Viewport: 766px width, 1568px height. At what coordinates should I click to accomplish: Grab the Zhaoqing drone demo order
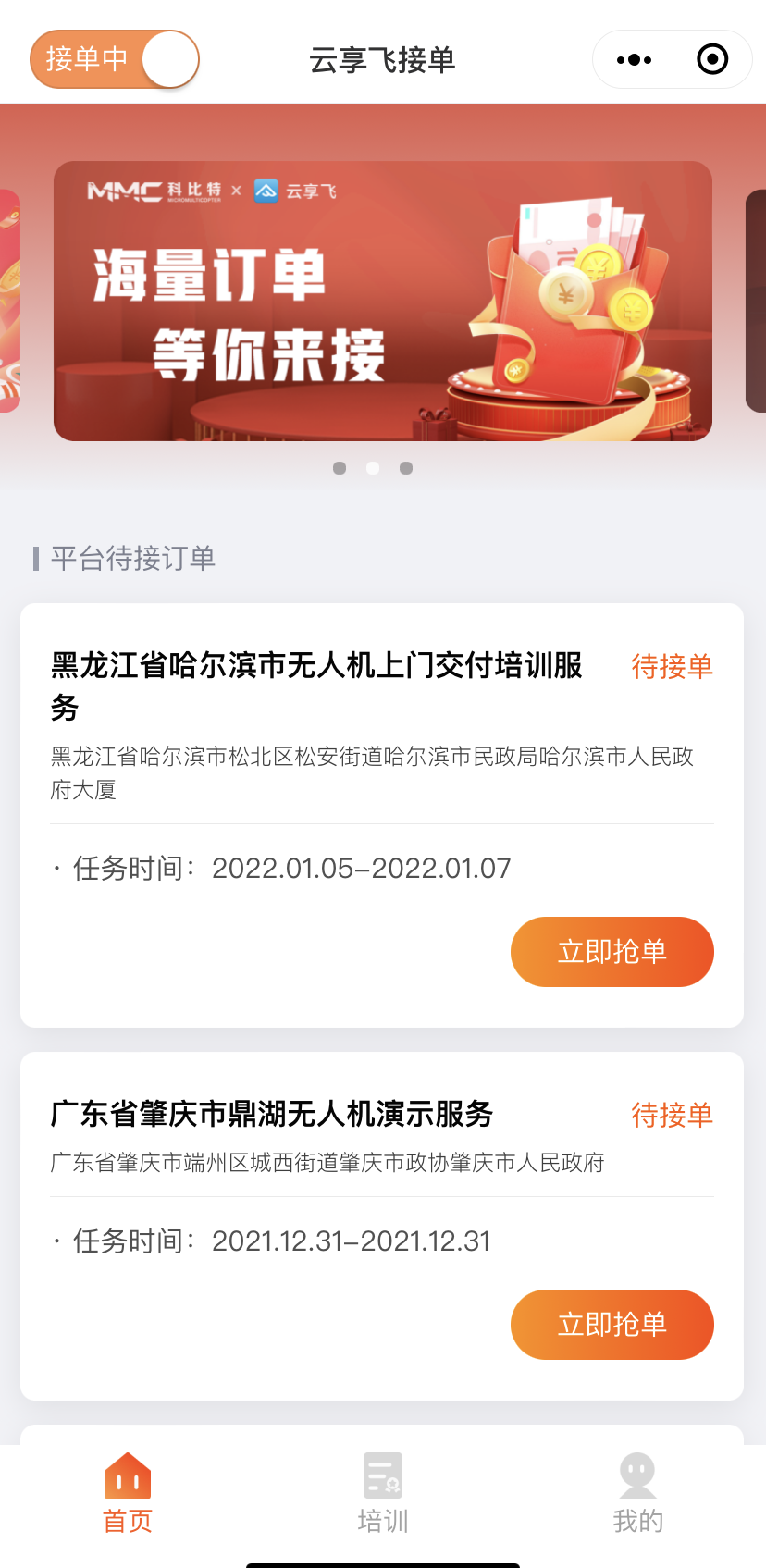point(612,1324)
